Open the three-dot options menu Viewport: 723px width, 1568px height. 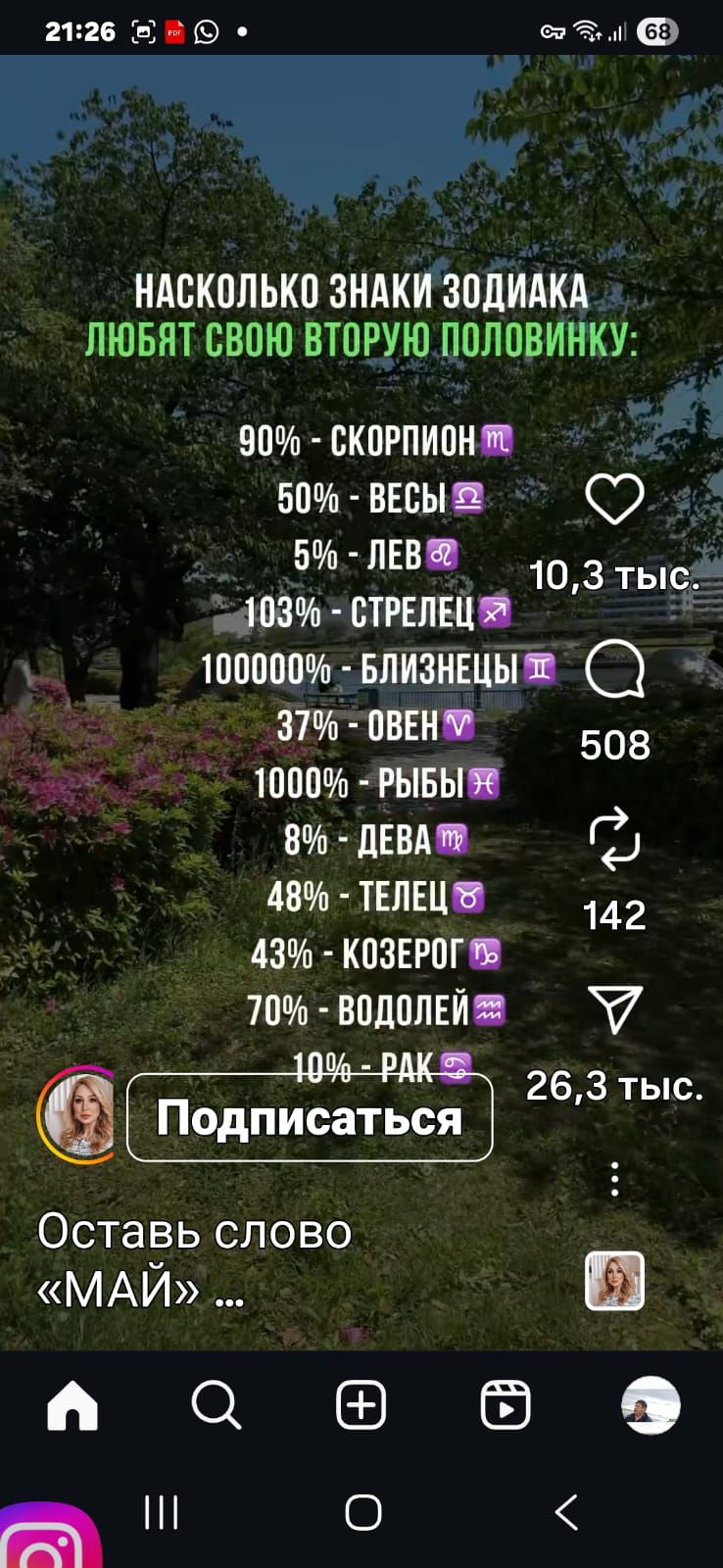[x=614, y=1179]
